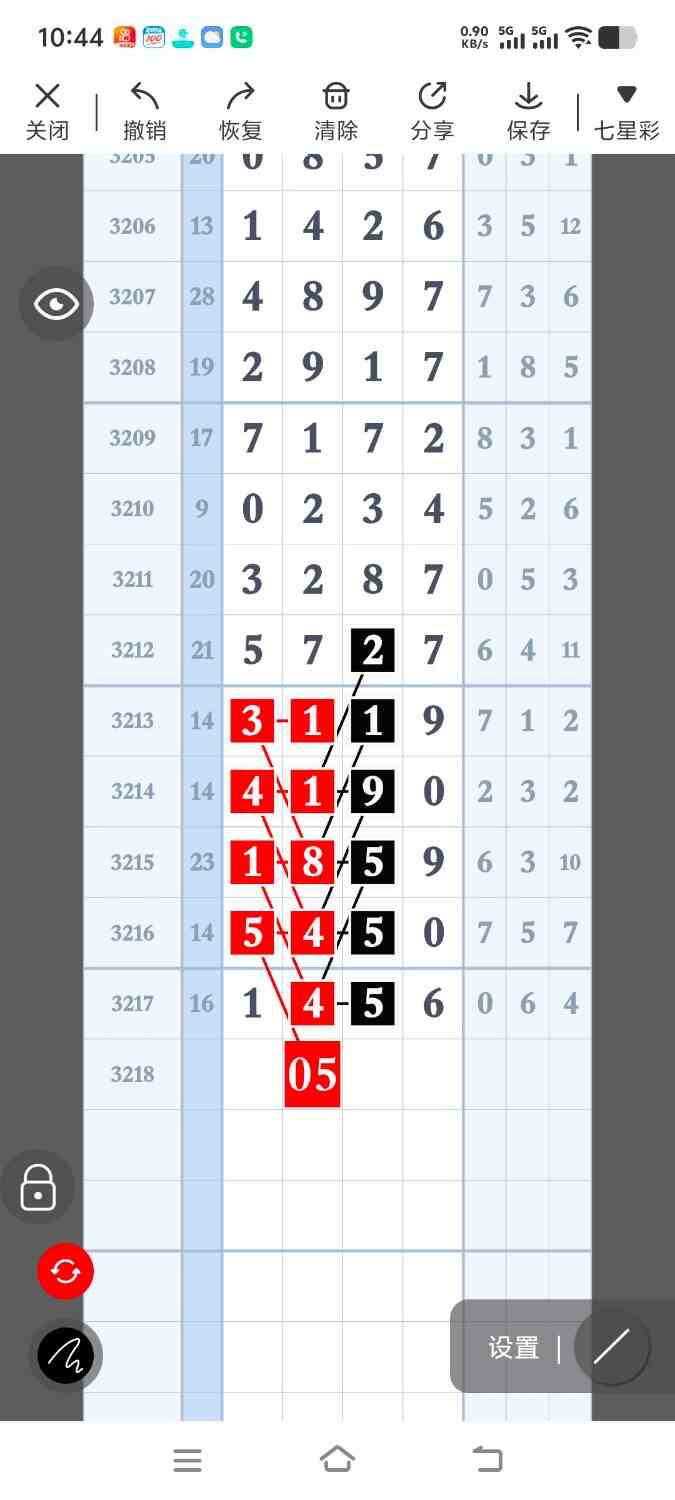This screenshot has width=675, height=1500.
Task: Save the chart image
Action: point(528,111)
